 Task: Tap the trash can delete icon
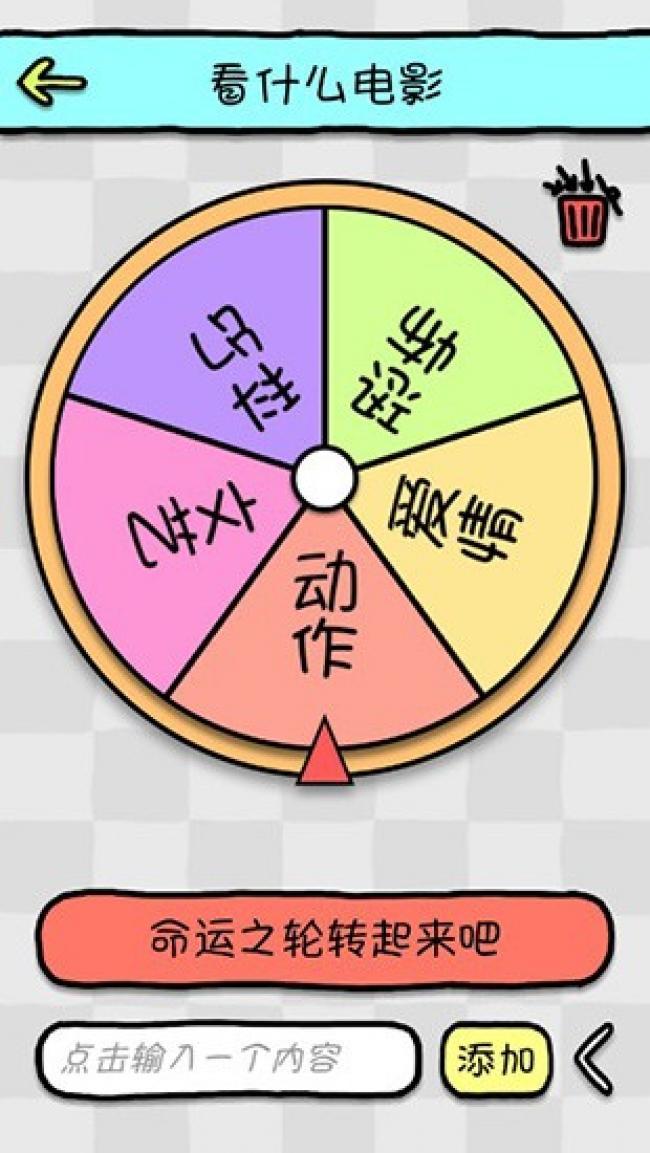point(582,212)
